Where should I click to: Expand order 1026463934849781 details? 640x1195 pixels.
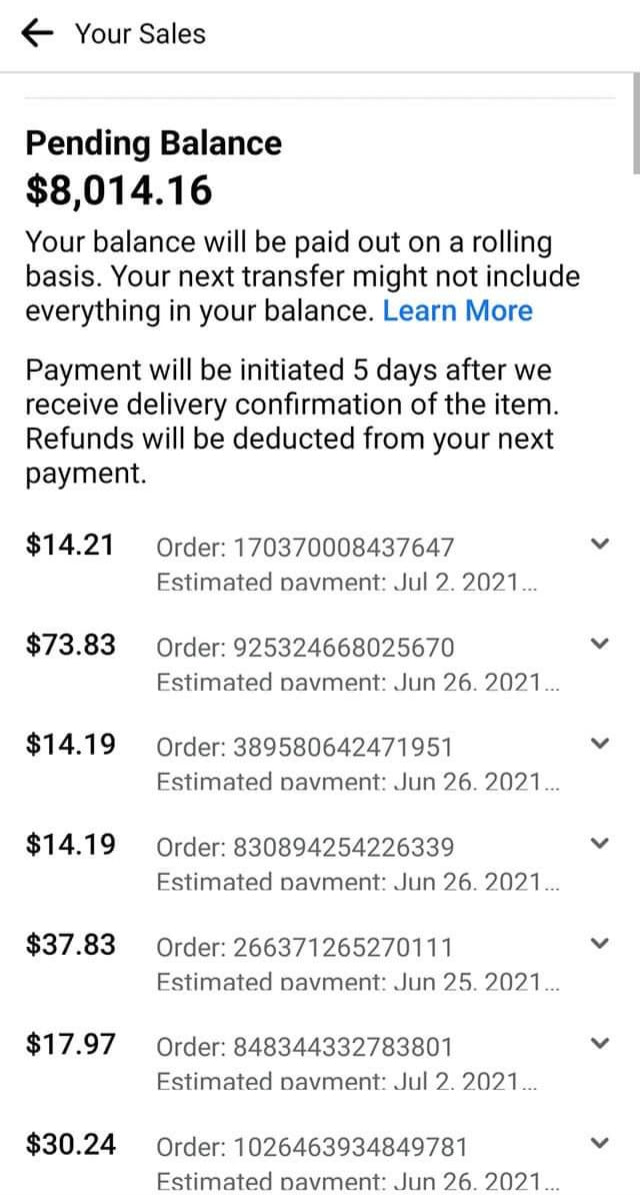coord(599,1143)
